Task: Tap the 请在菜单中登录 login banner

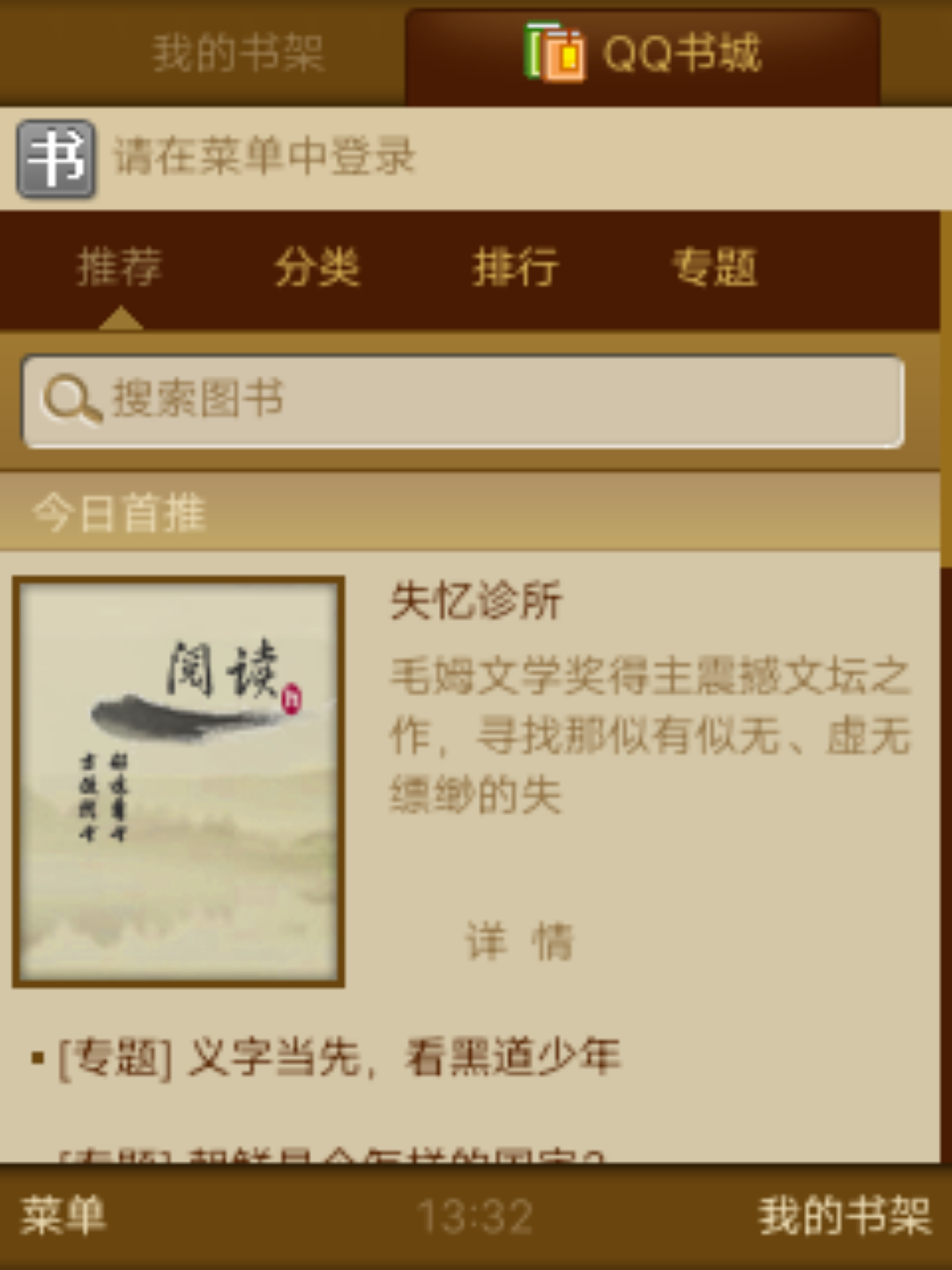Action: pos(264,159)
